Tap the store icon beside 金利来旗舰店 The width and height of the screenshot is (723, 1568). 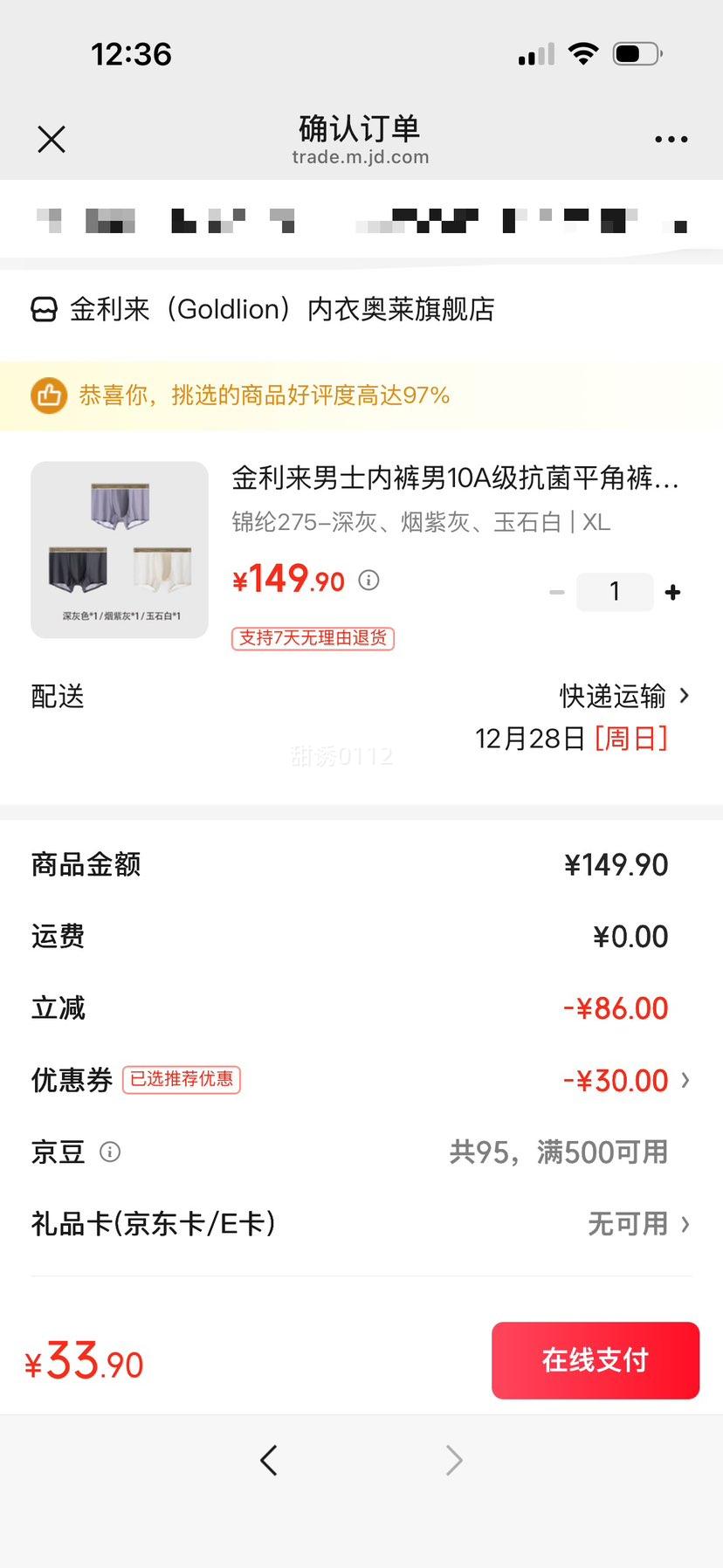pyautogui.click(x=43, y=308)
